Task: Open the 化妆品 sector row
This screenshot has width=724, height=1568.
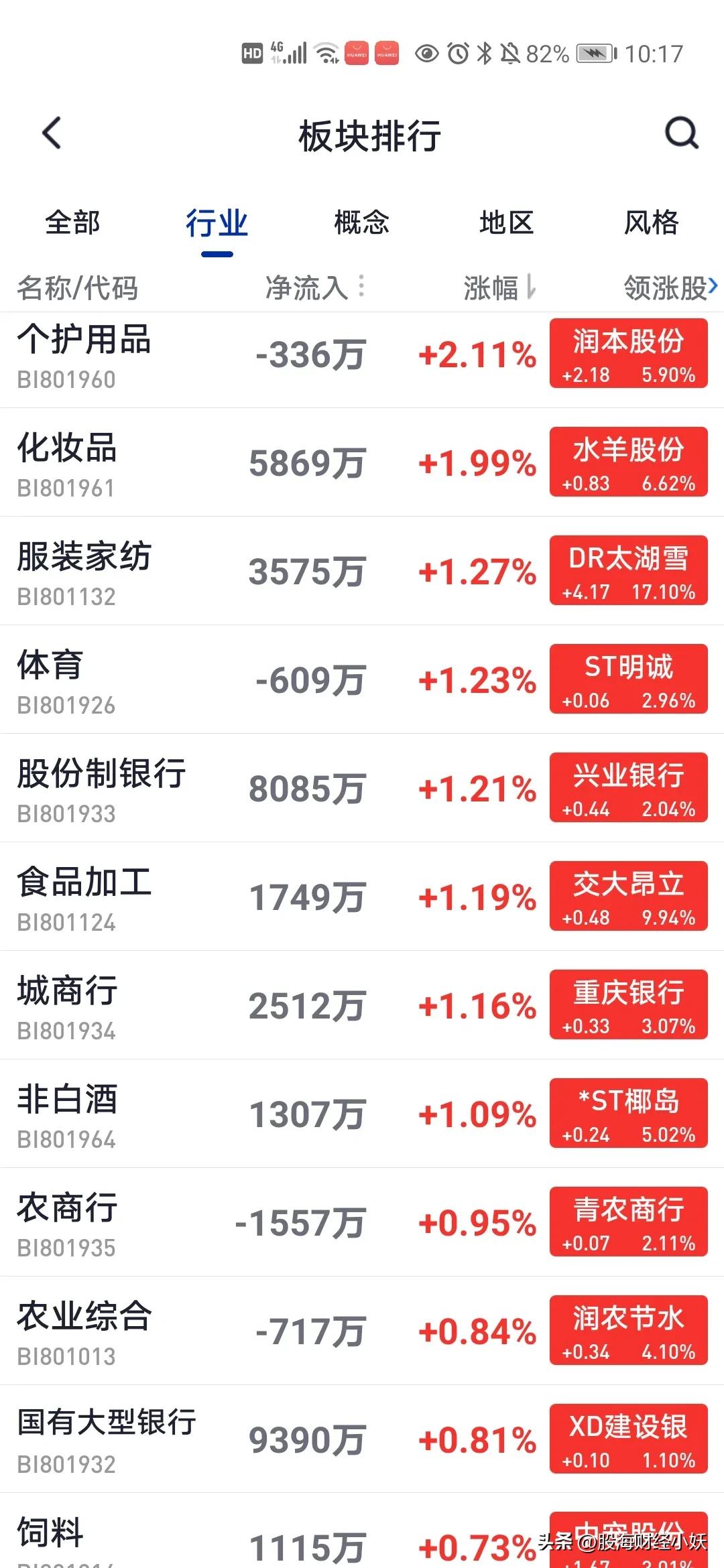Action: coord(362,462)
